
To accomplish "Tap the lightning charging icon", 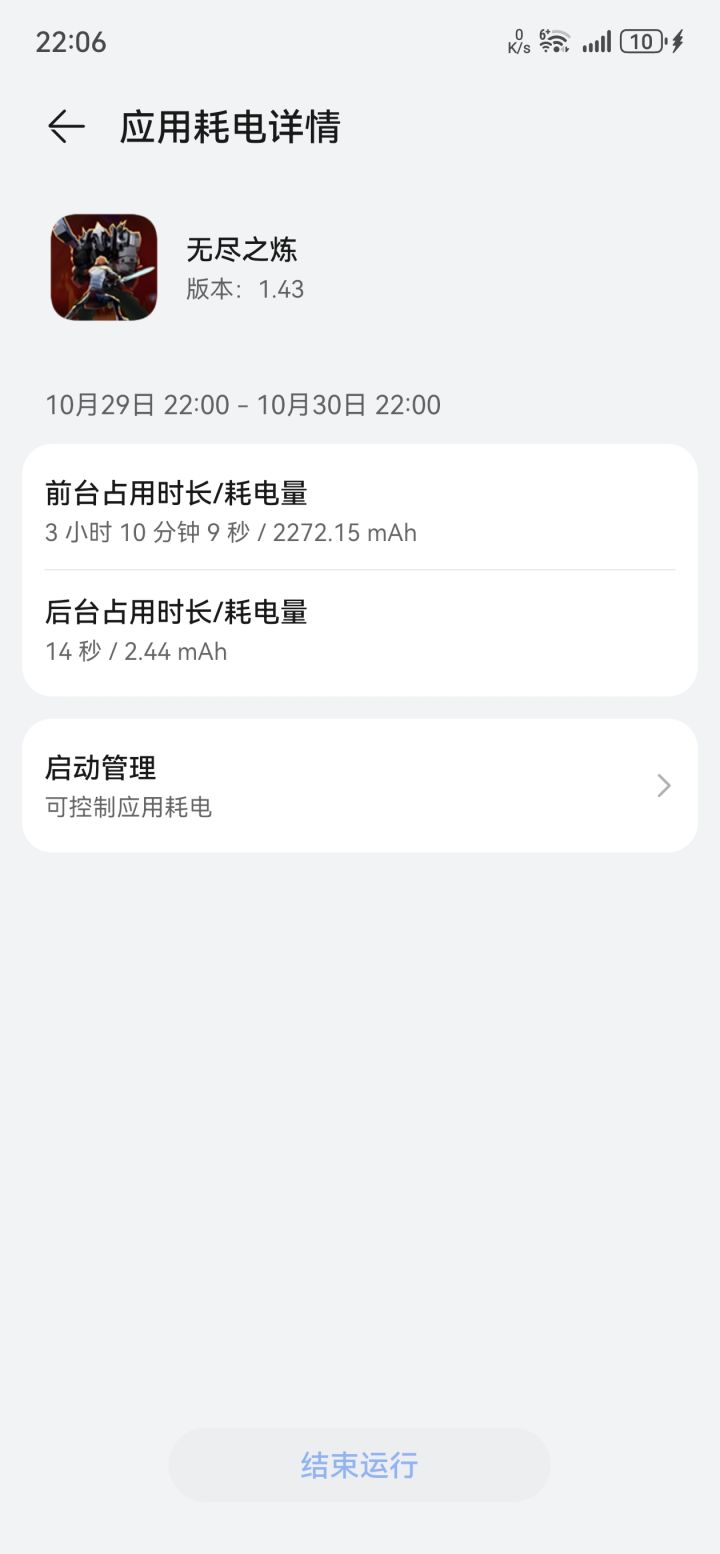I will point(676,42).
